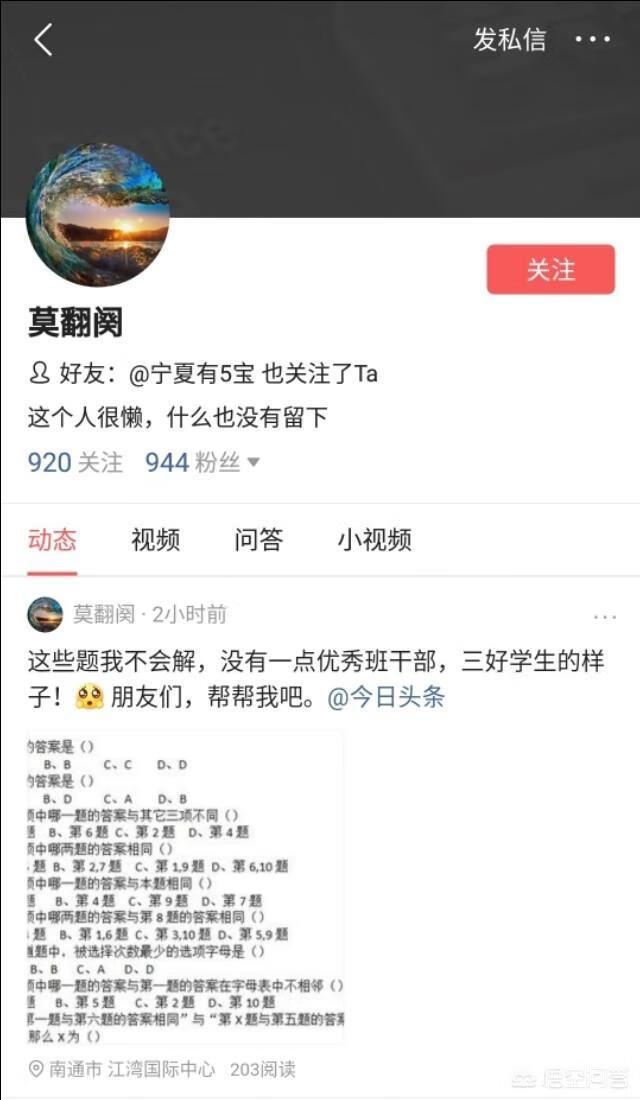Expand the 944 粉丝 dropdown arrow
Viewport: 640px width, 1100px height.
[x=253, y=462]
